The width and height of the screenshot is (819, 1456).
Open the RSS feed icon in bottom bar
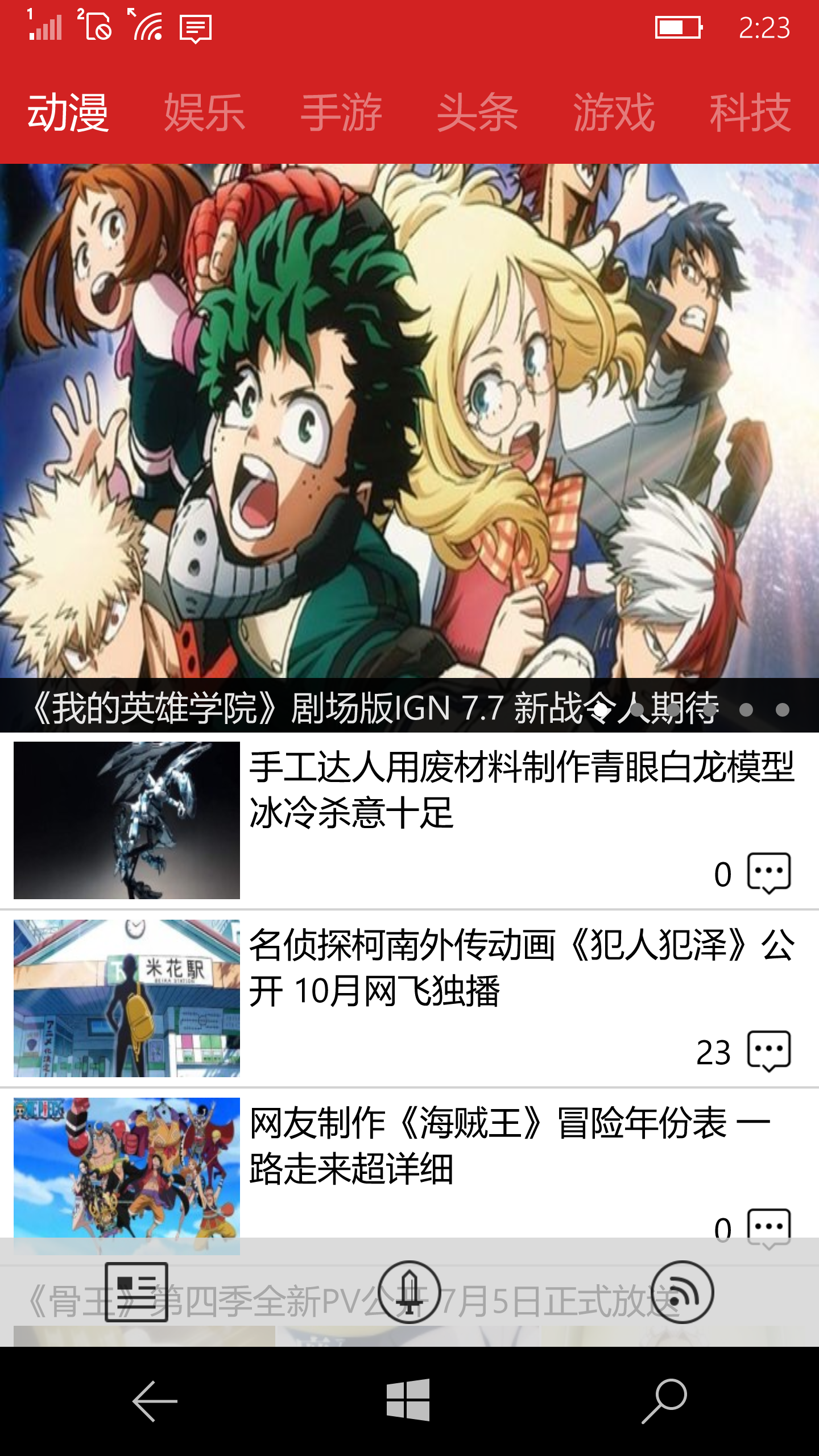coord(682,1292)
